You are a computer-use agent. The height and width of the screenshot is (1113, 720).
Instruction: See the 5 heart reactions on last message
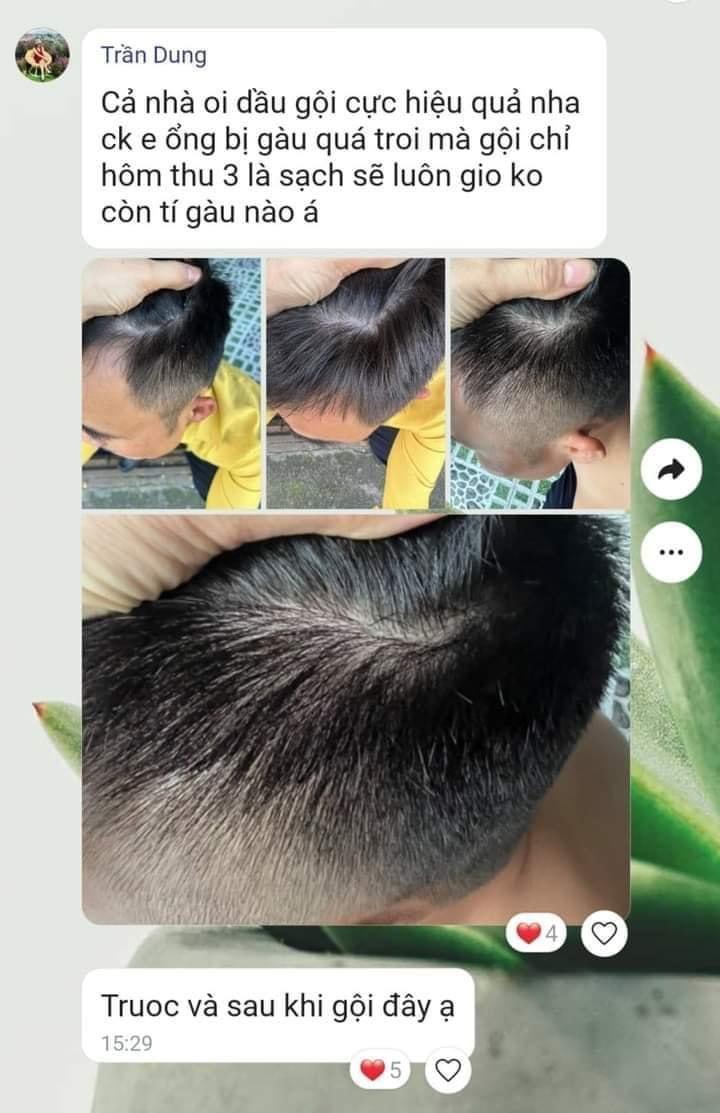pyautogui.click(x=381, y=1070)
